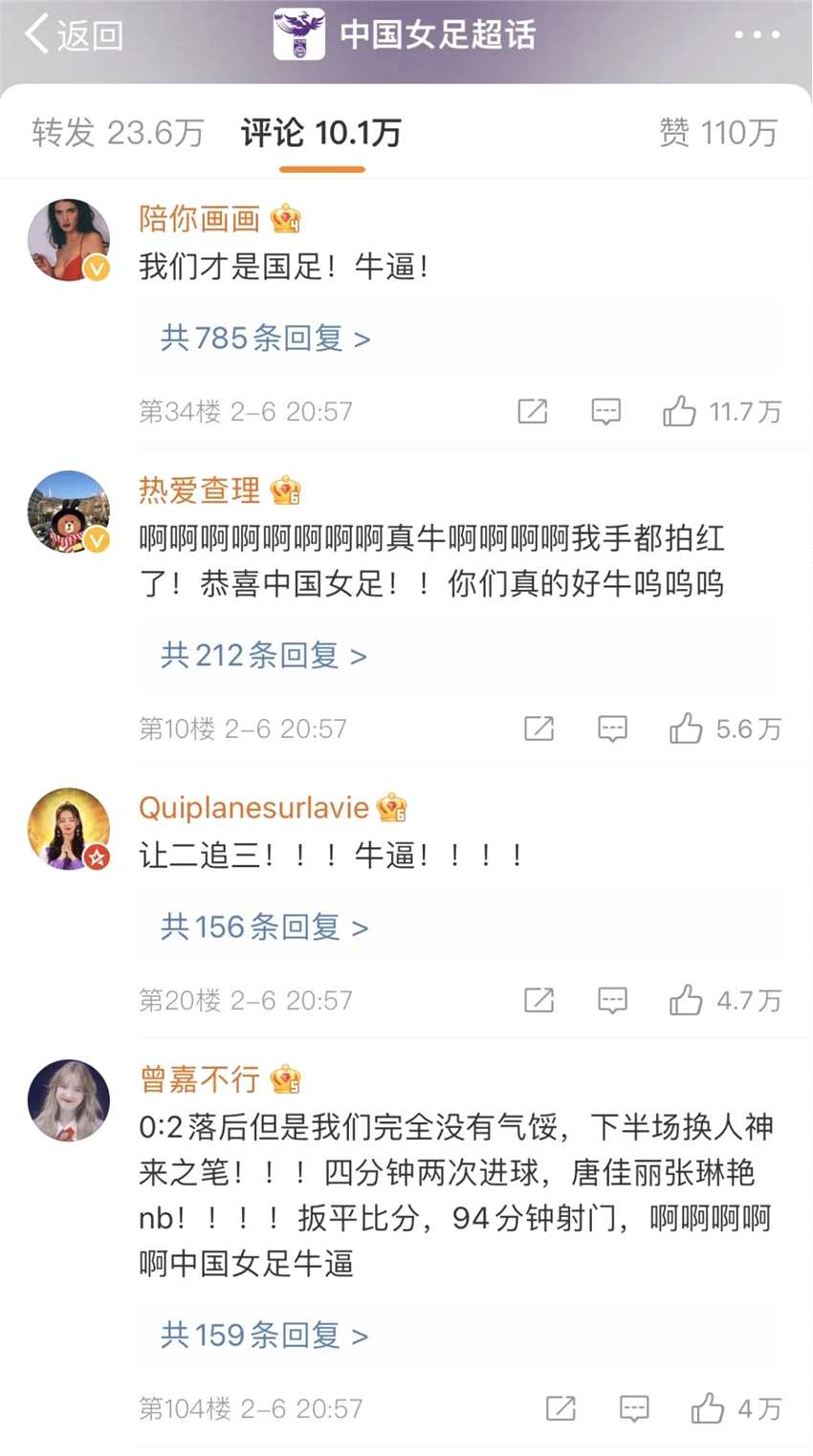
Task: Open 热爱查理's profile avatar
Action: click(68, 511)
